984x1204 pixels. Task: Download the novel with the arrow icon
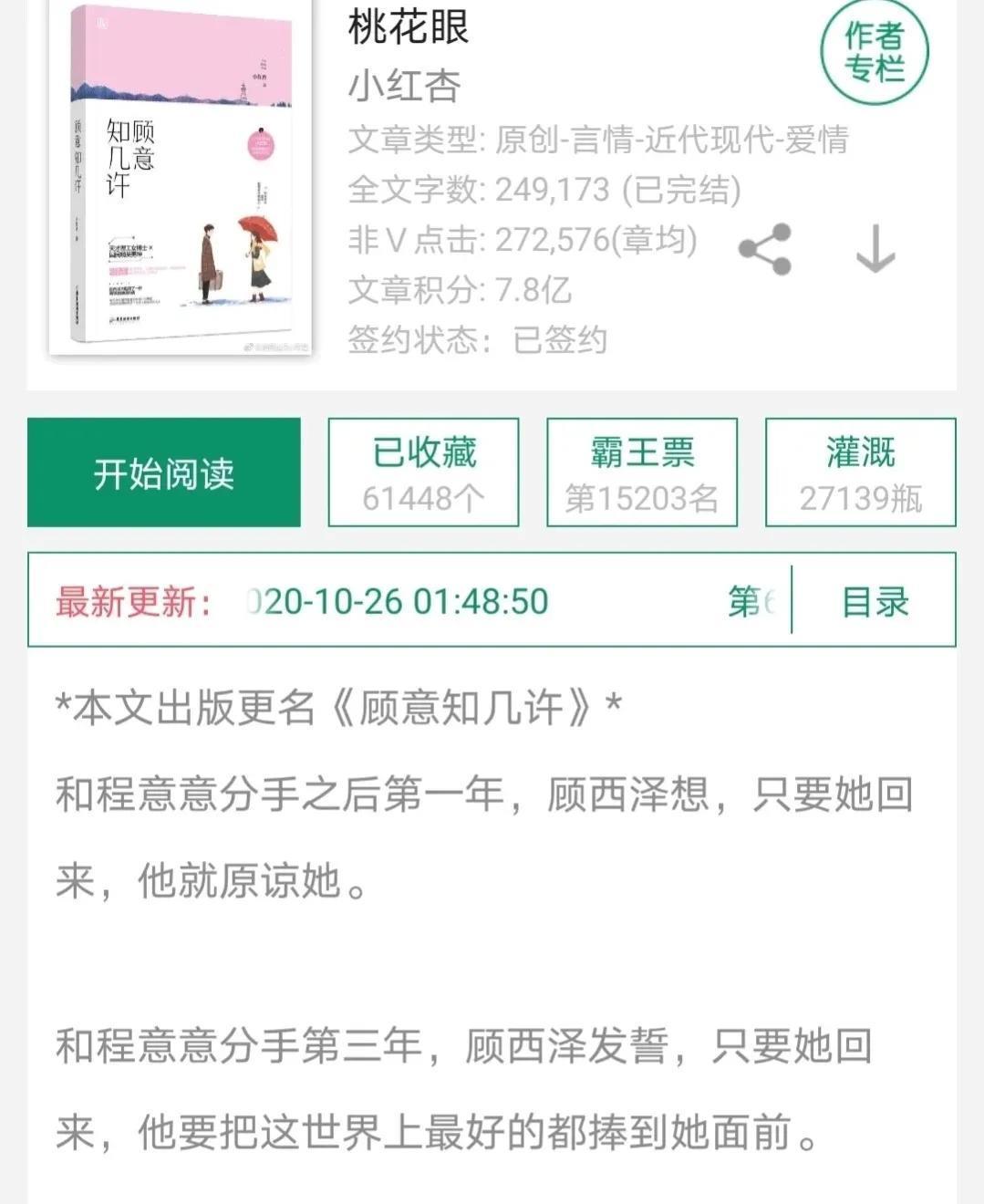click(875, 249)
